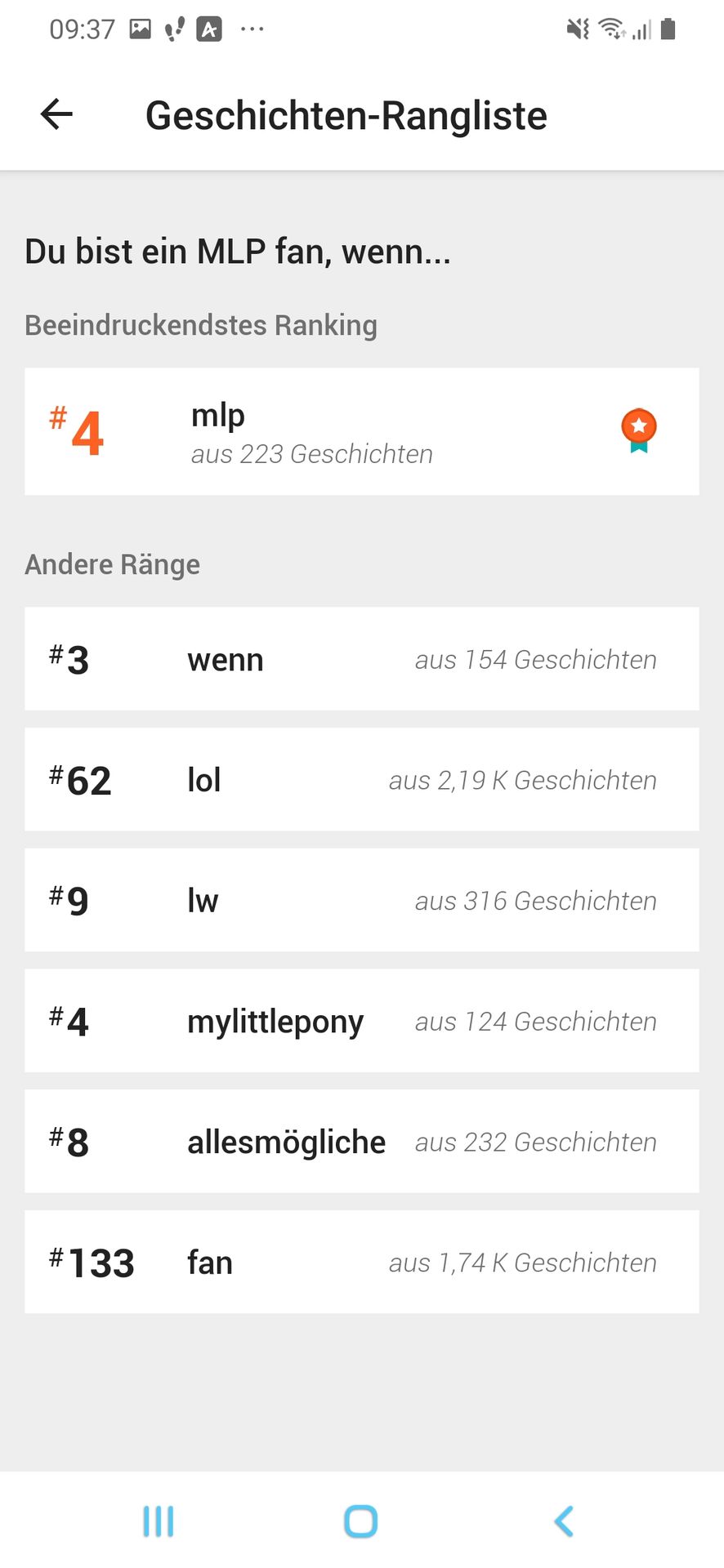
Task: Go to the home screen
Action: pyautogui.click(x=361, y=1521)
